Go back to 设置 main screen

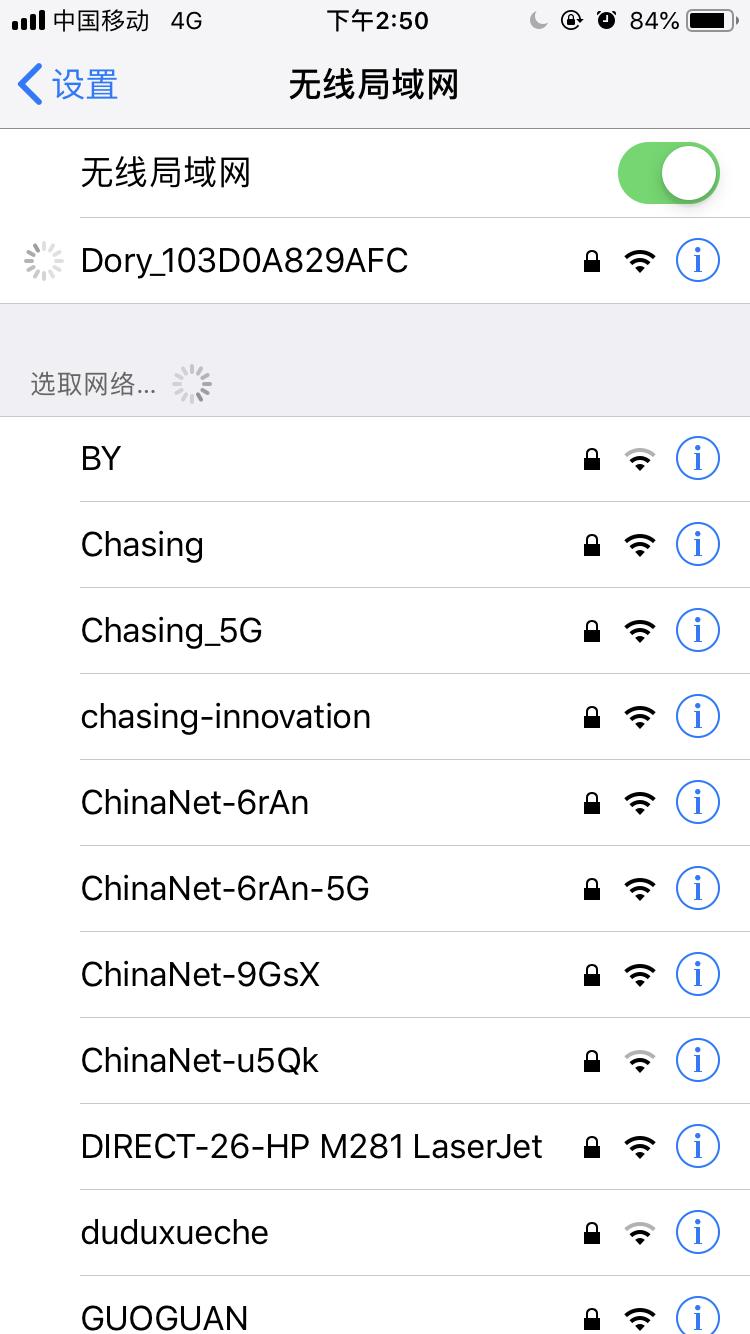pyautogui.click(x=65, y=85)
